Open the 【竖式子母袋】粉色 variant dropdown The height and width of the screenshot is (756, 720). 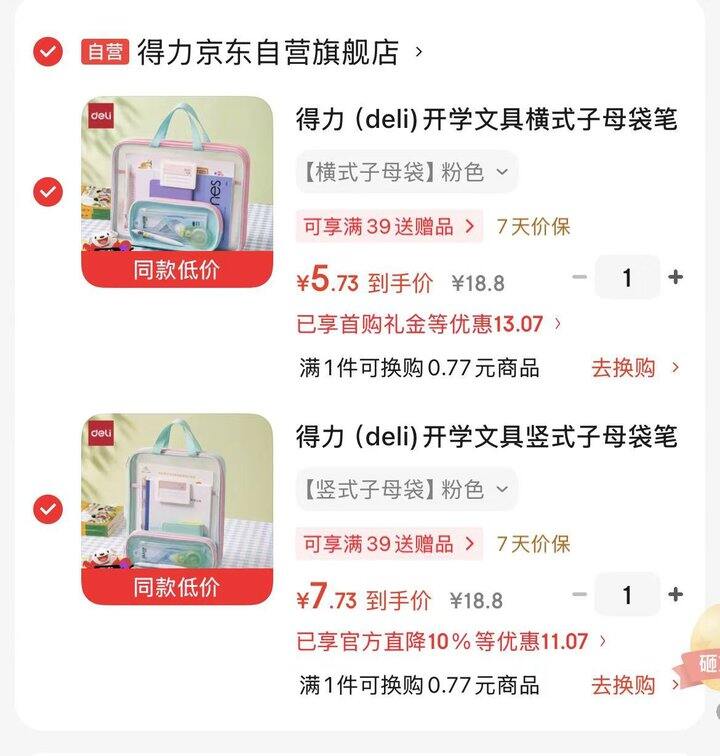click(x=407, y=489)
